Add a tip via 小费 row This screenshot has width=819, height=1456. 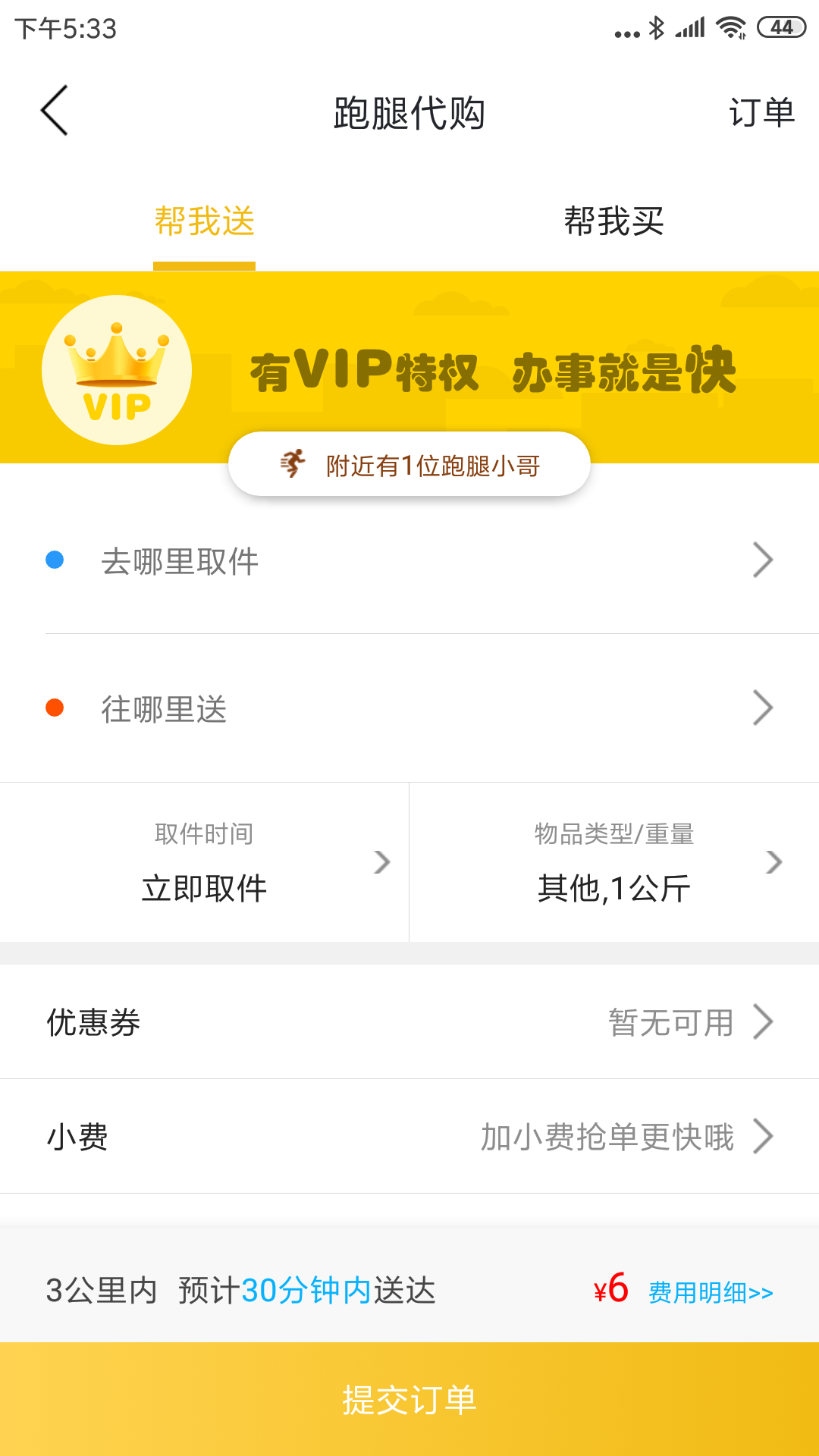tap(409, 1136)
